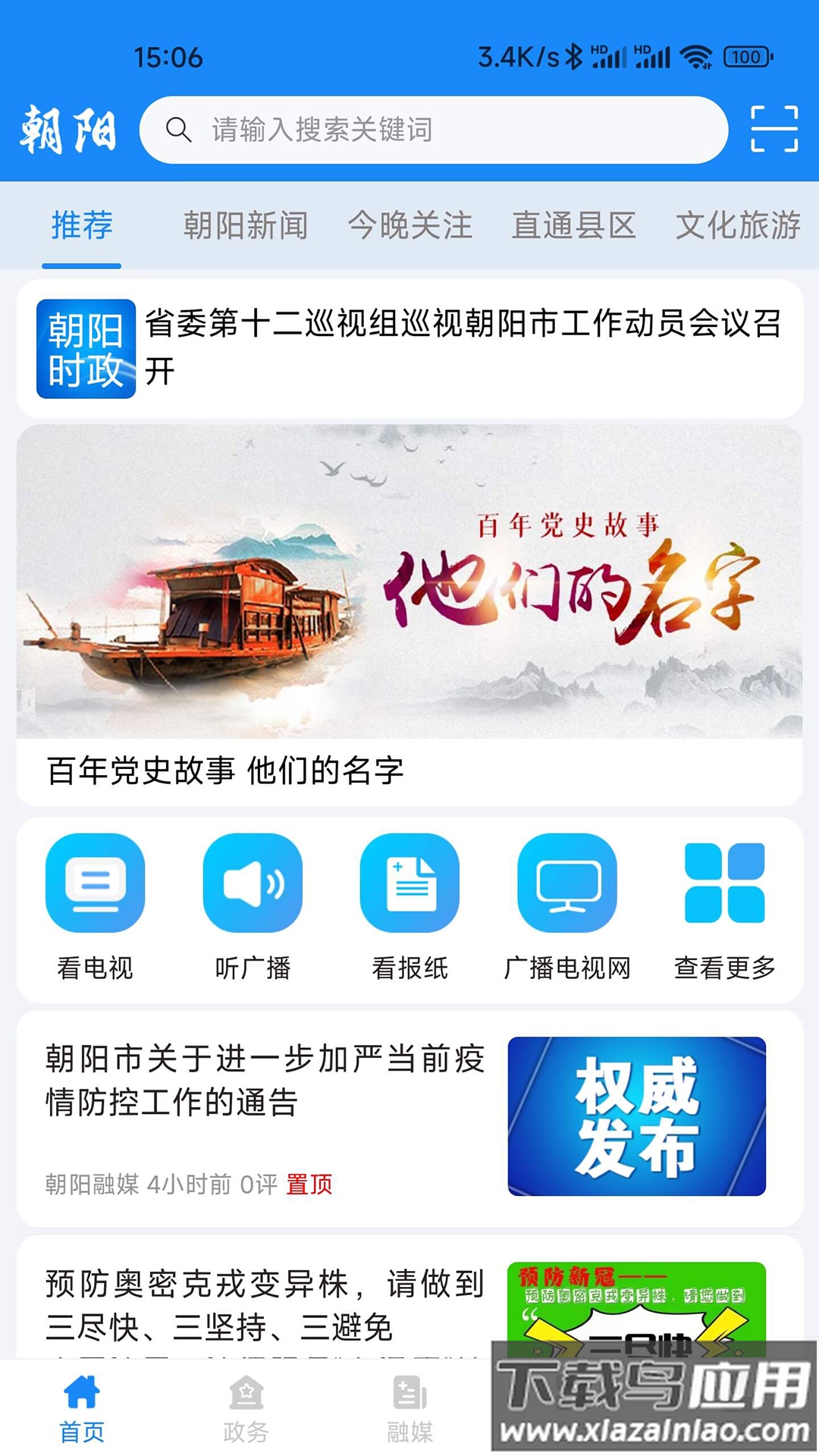Switch to 朝阳新闻 tab
The width and height of the screenshot is (819, 1456).
(x=245, y=225)
